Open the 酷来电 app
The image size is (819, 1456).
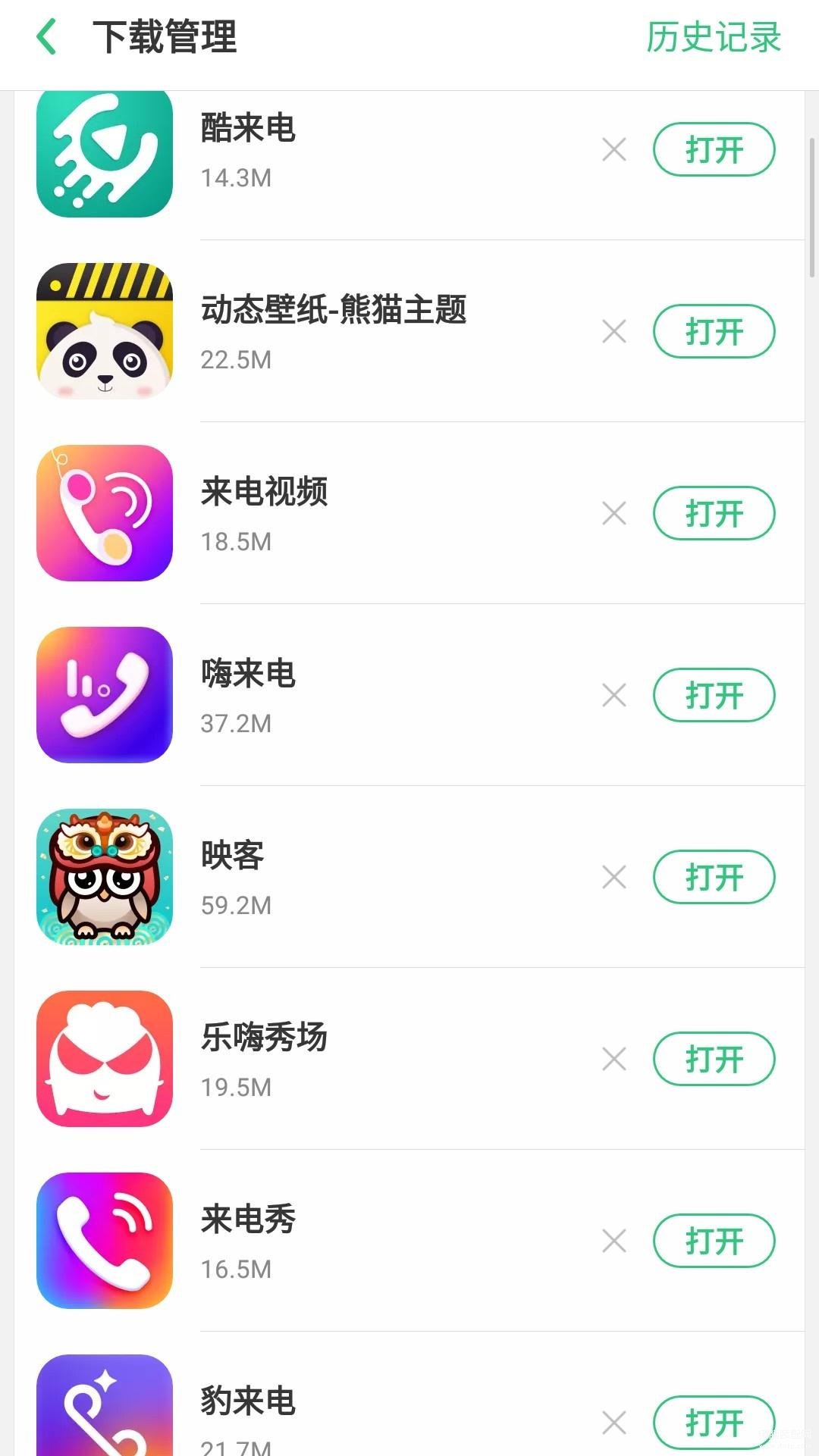[714, 149]
